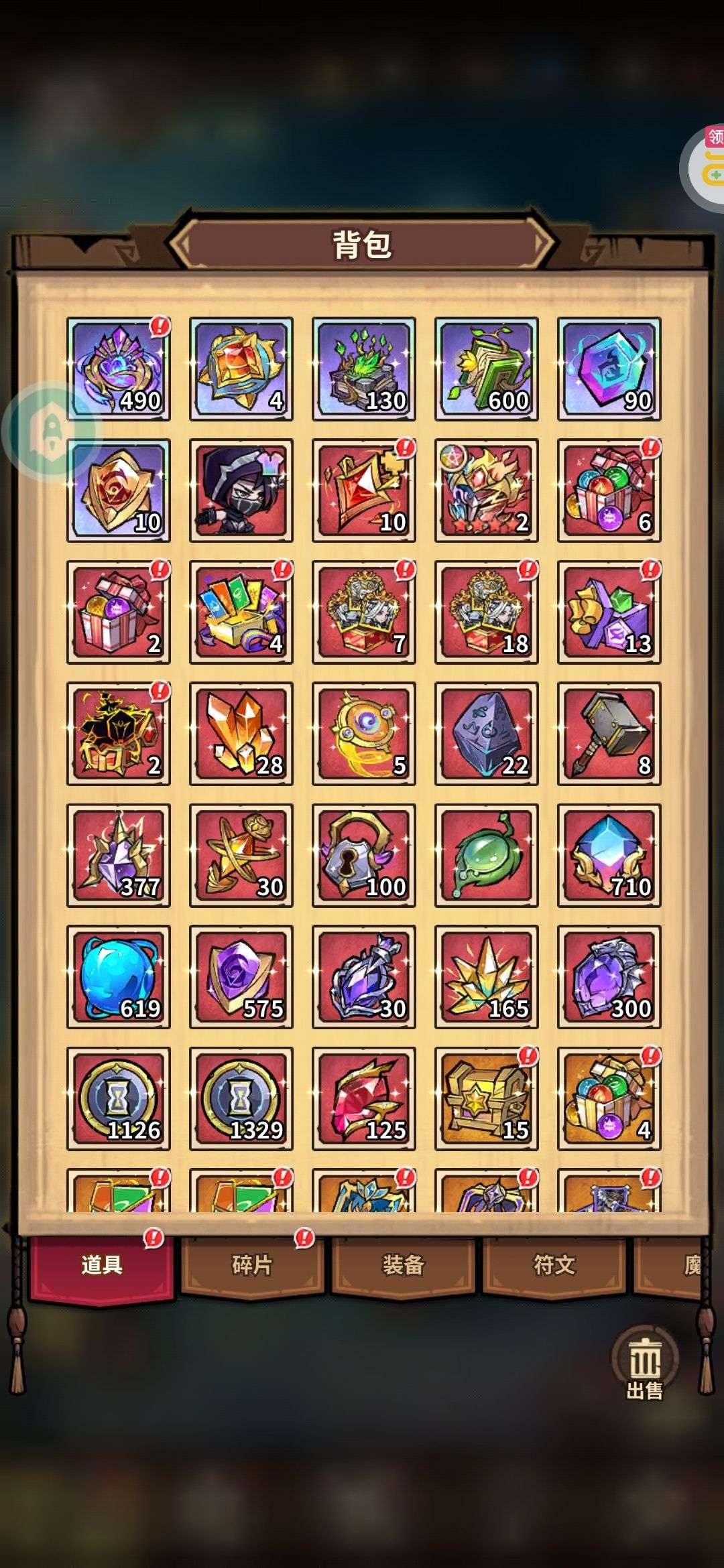Open the orange crystal item with 28

click(241, 734)
